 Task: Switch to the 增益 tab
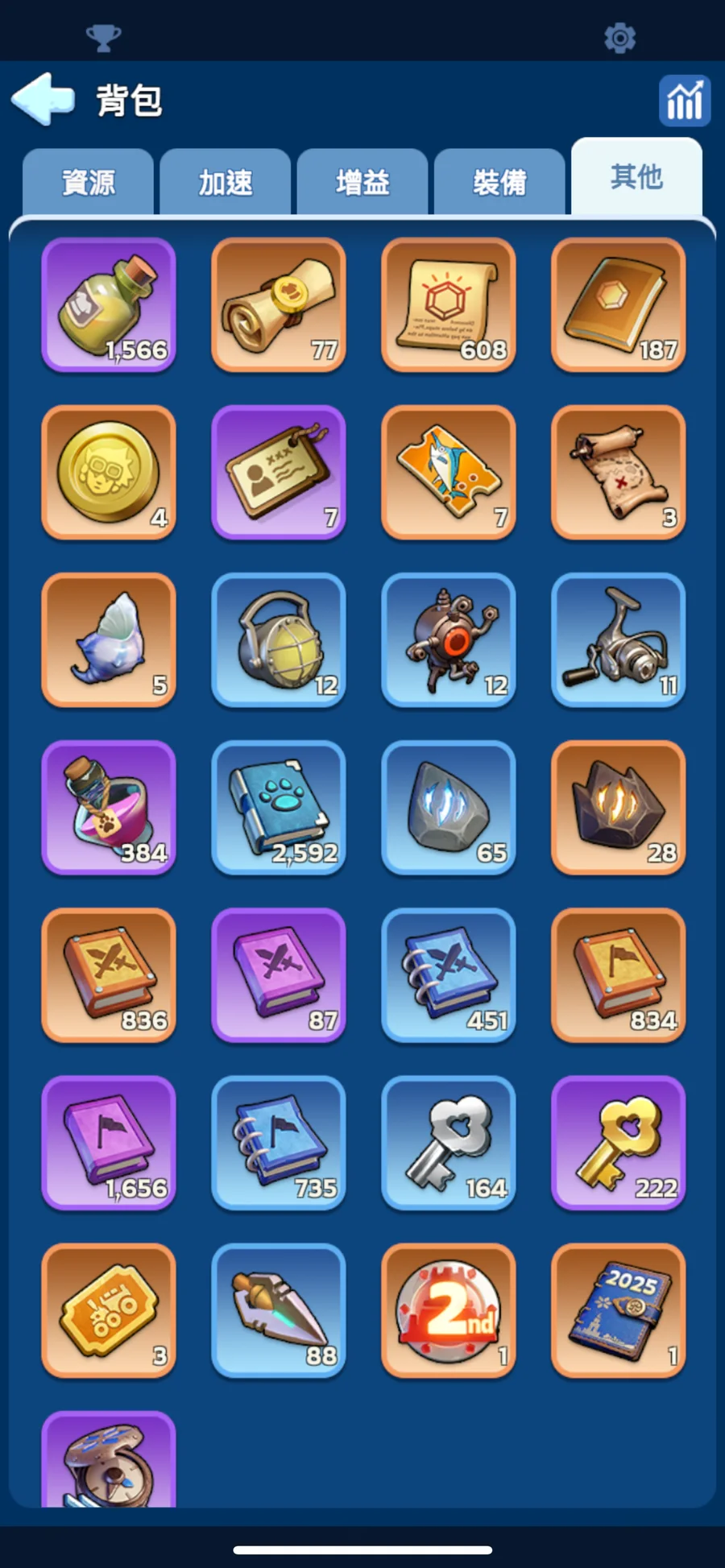(362, 183)
